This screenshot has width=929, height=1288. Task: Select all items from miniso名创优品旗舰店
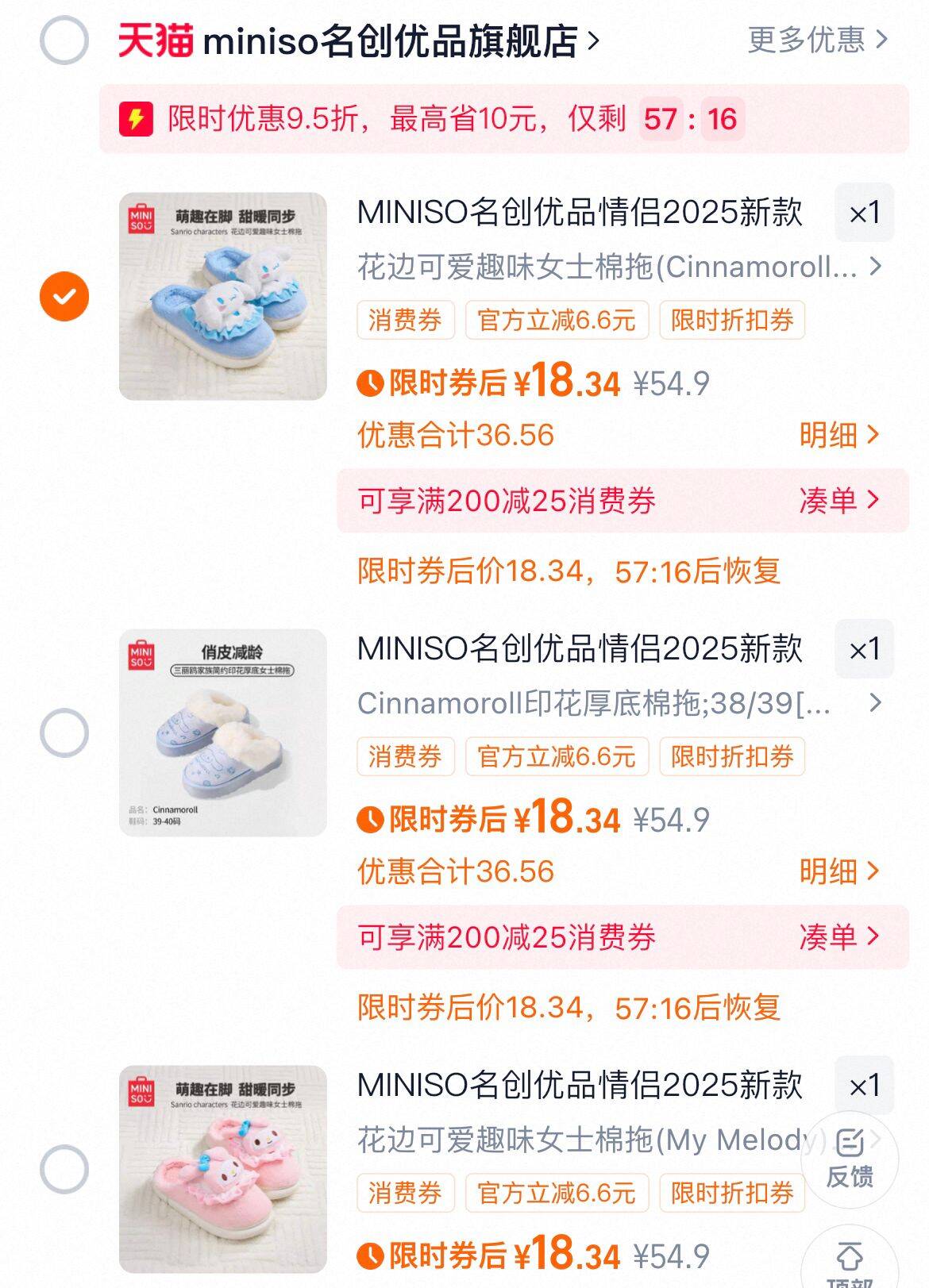click(64, 40)
